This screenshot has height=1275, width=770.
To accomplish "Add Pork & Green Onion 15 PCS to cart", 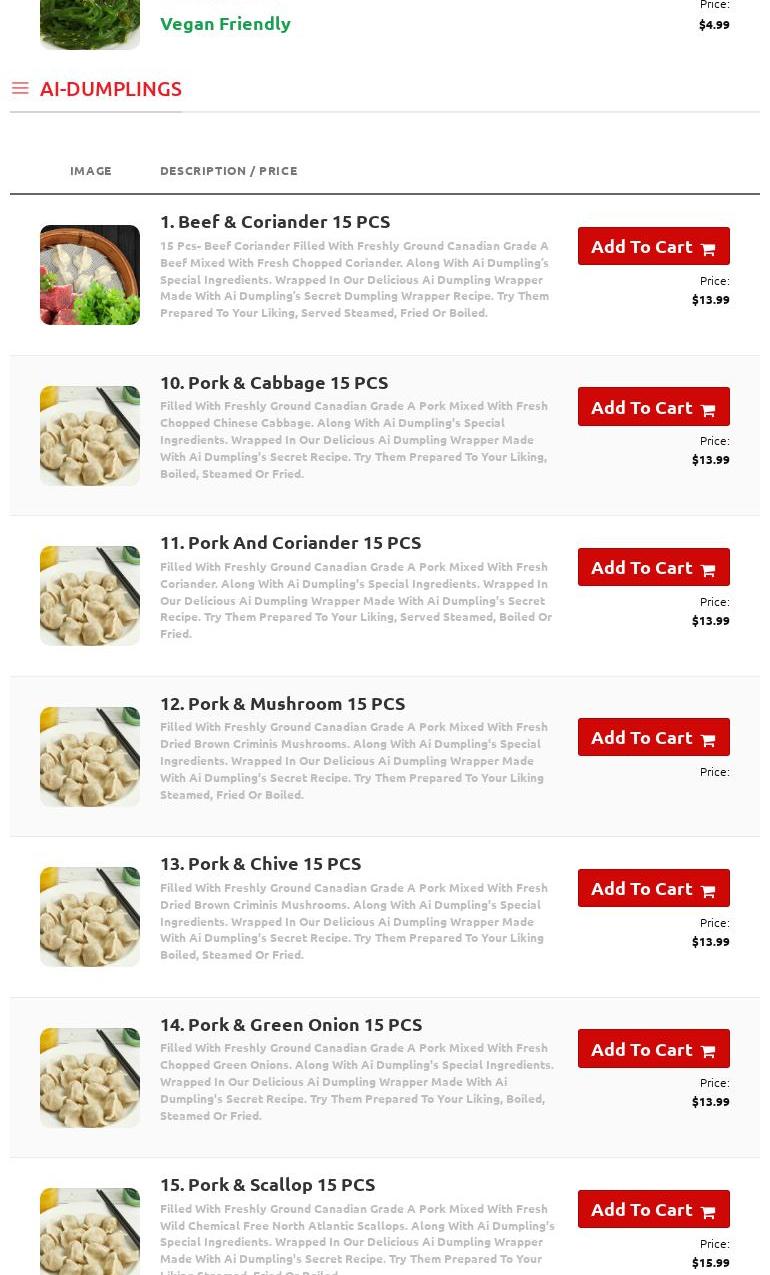I will tap(654, 1049).
